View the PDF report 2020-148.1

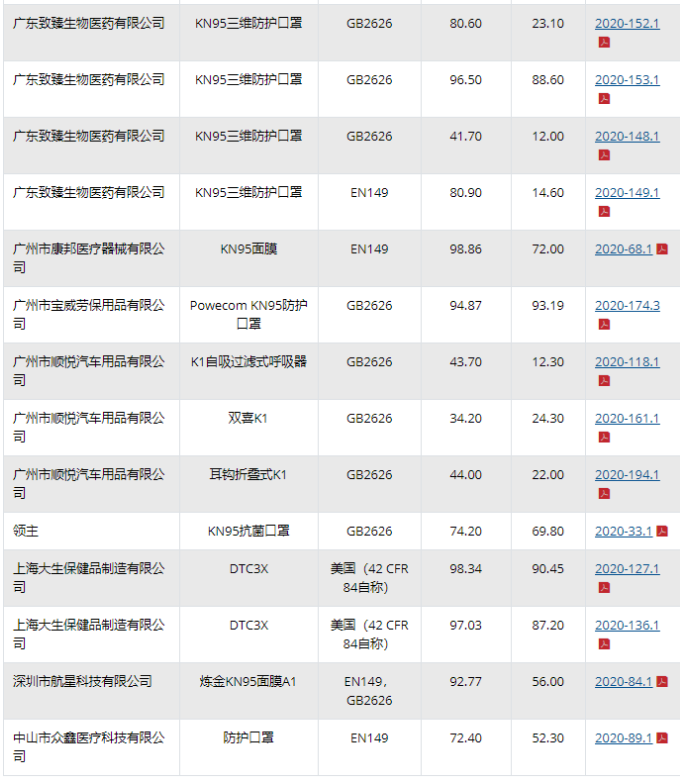[x=627, y=136]
